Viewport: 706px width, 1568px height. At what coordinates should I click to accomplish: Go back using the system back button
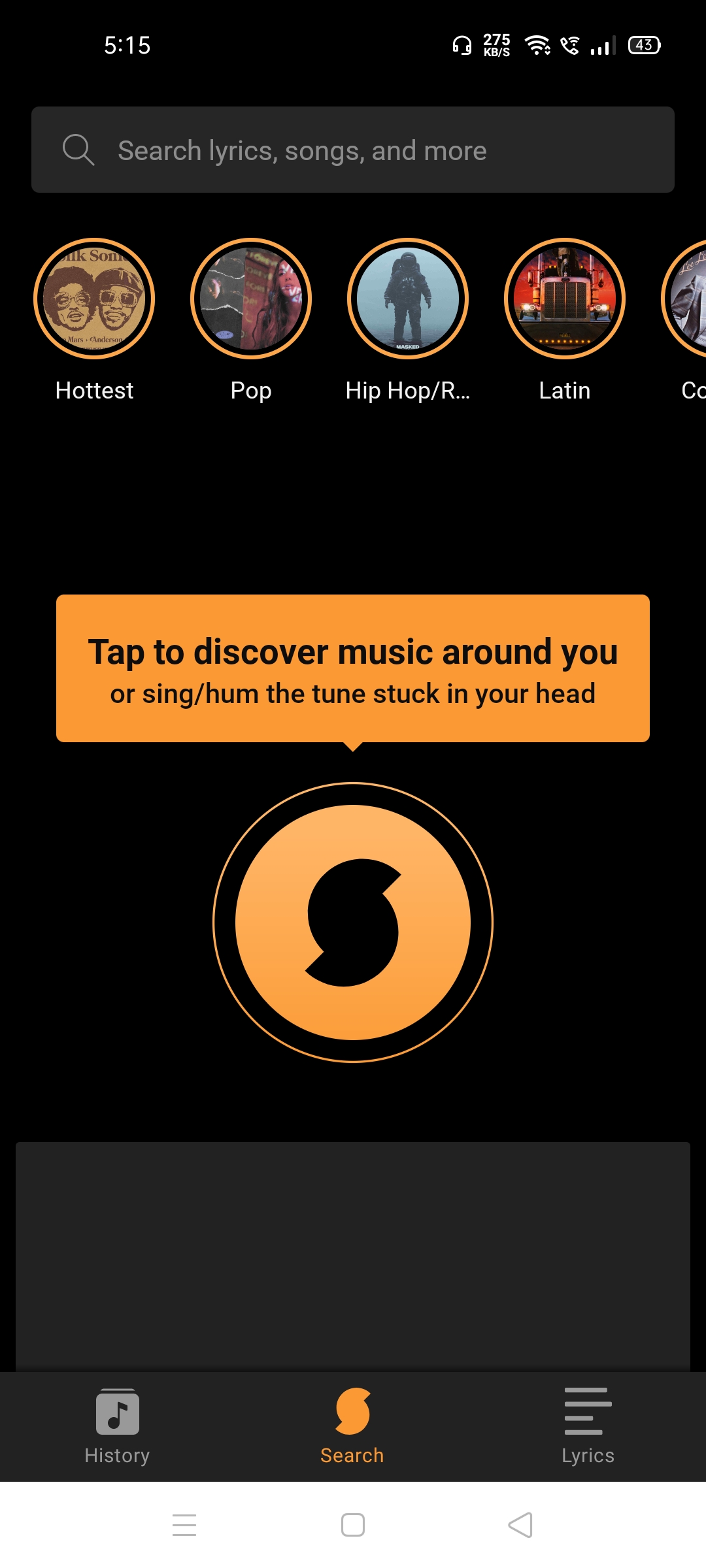(x=520, y=1525)
